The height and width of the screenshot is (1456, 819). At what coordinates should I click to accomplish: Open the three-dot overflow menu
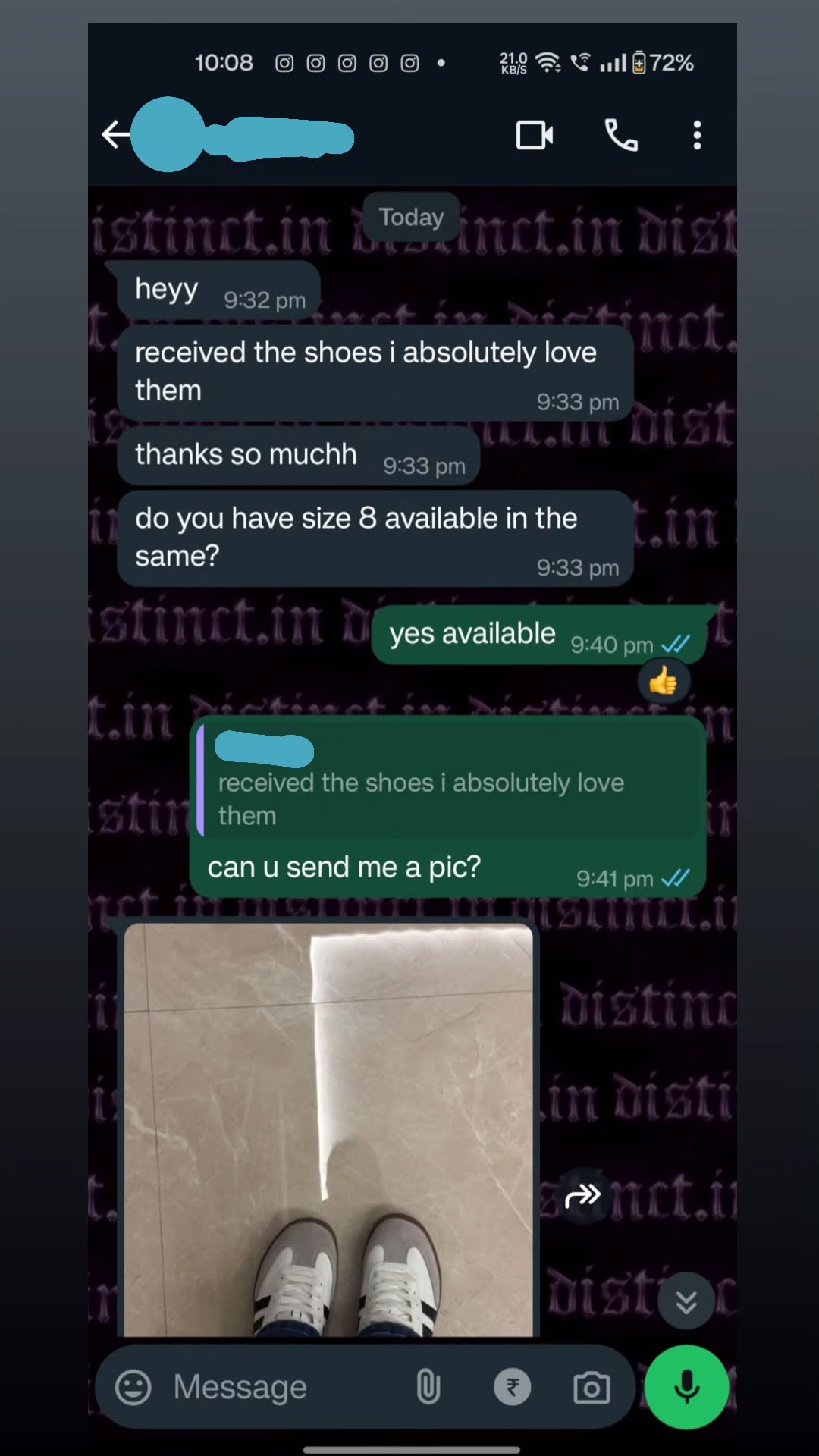(697, 136)
